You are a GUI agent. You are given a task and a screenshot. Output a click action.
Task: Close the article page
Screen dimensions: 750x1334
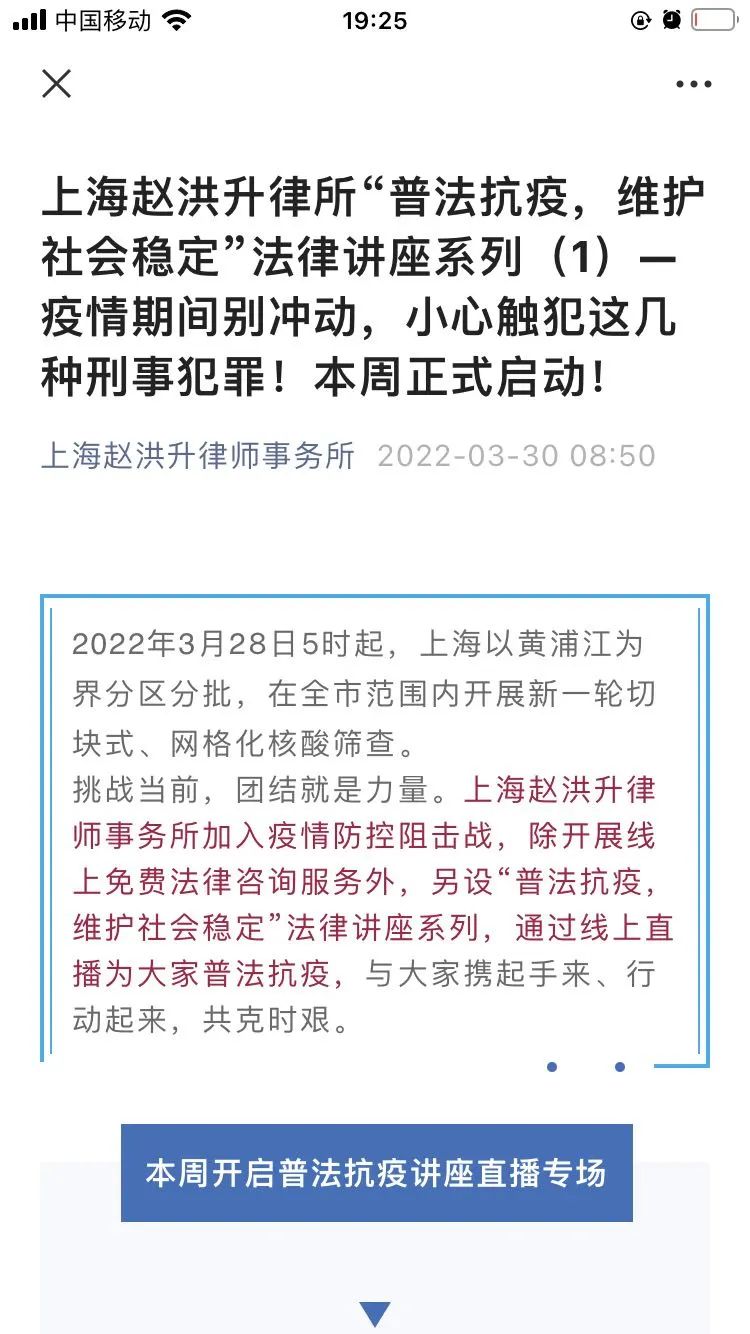57,84
